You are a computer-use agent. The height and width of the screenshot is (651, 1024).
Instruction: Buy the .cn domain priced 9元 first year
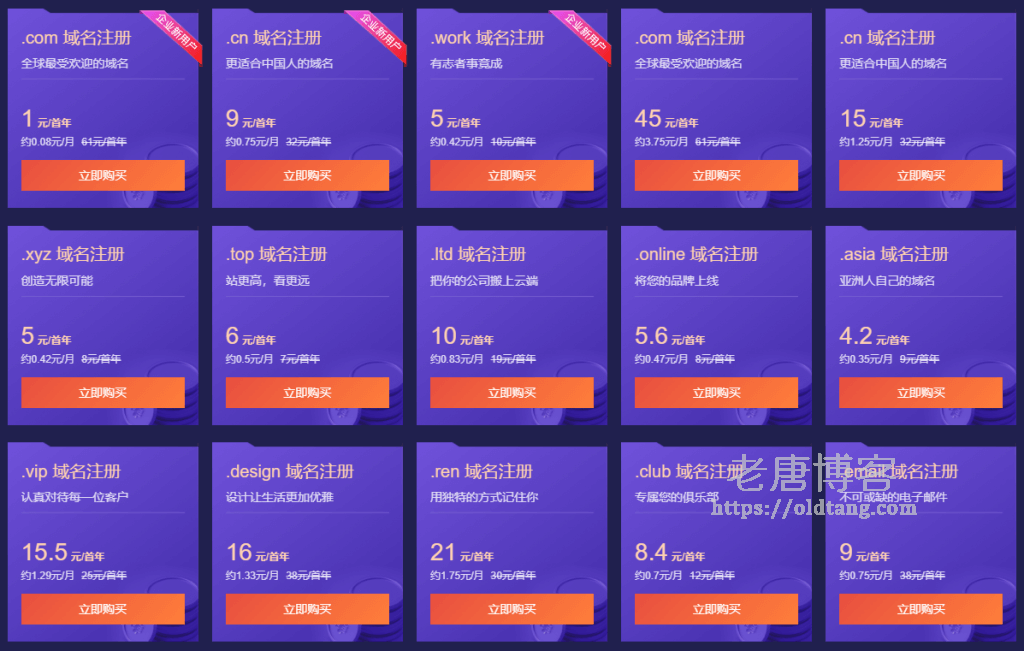[x=307, y=175]
